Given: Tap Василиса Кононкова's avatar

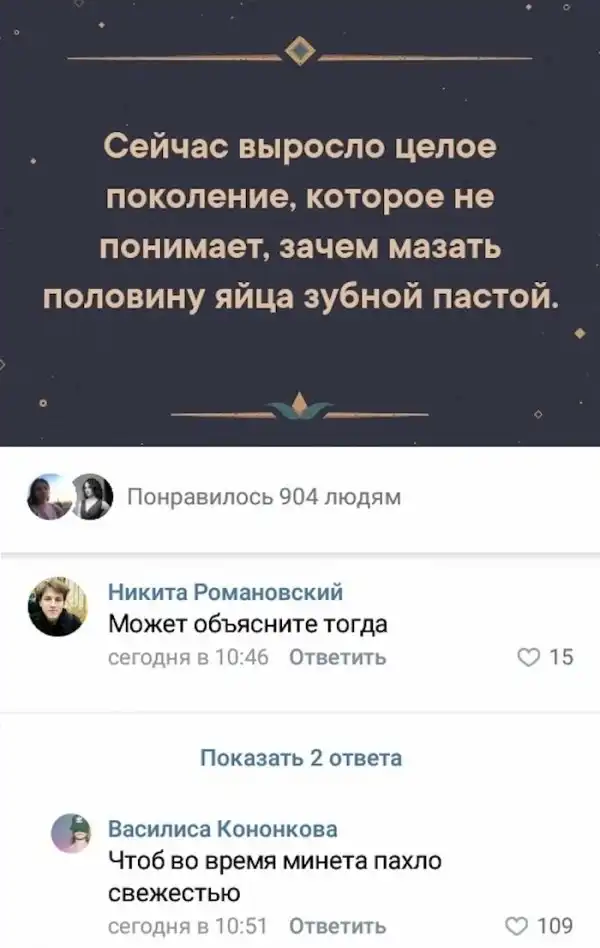Looking at the screenshot, I should (70, 834).
